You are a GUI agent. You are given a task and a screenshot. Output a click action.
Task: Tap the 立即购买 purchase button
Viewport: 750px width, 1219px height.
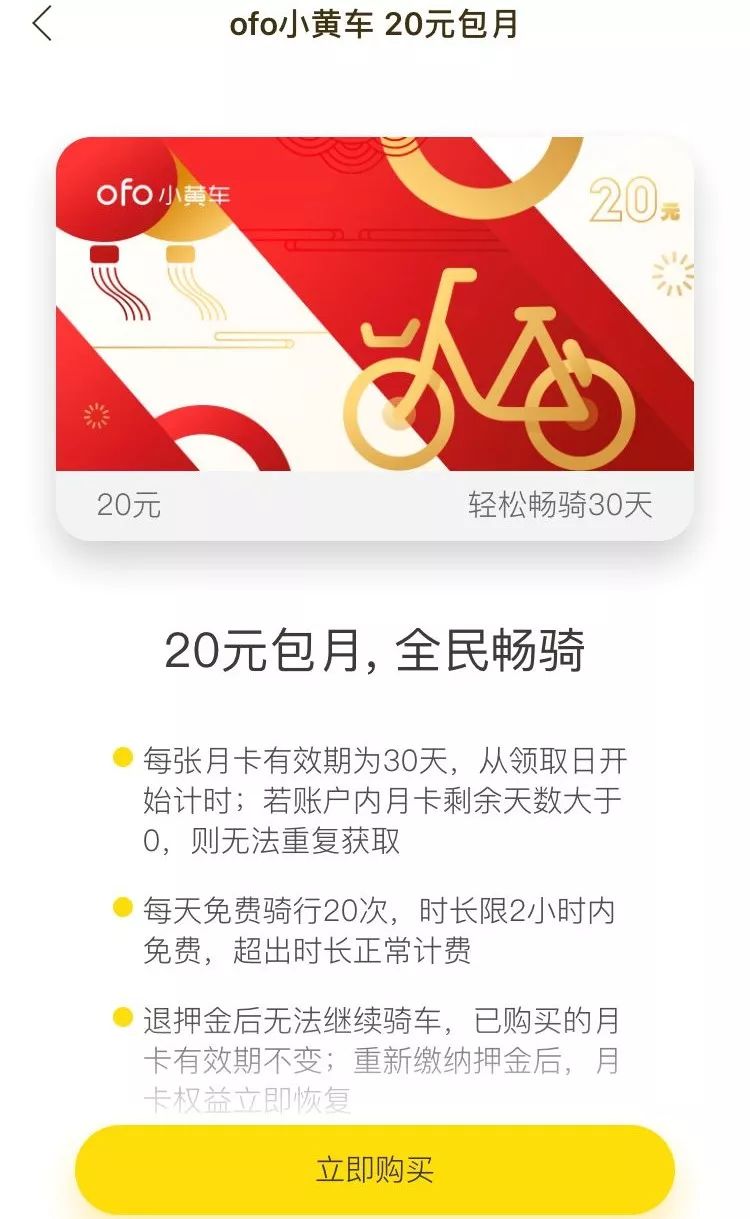(x=375, y=1169)
